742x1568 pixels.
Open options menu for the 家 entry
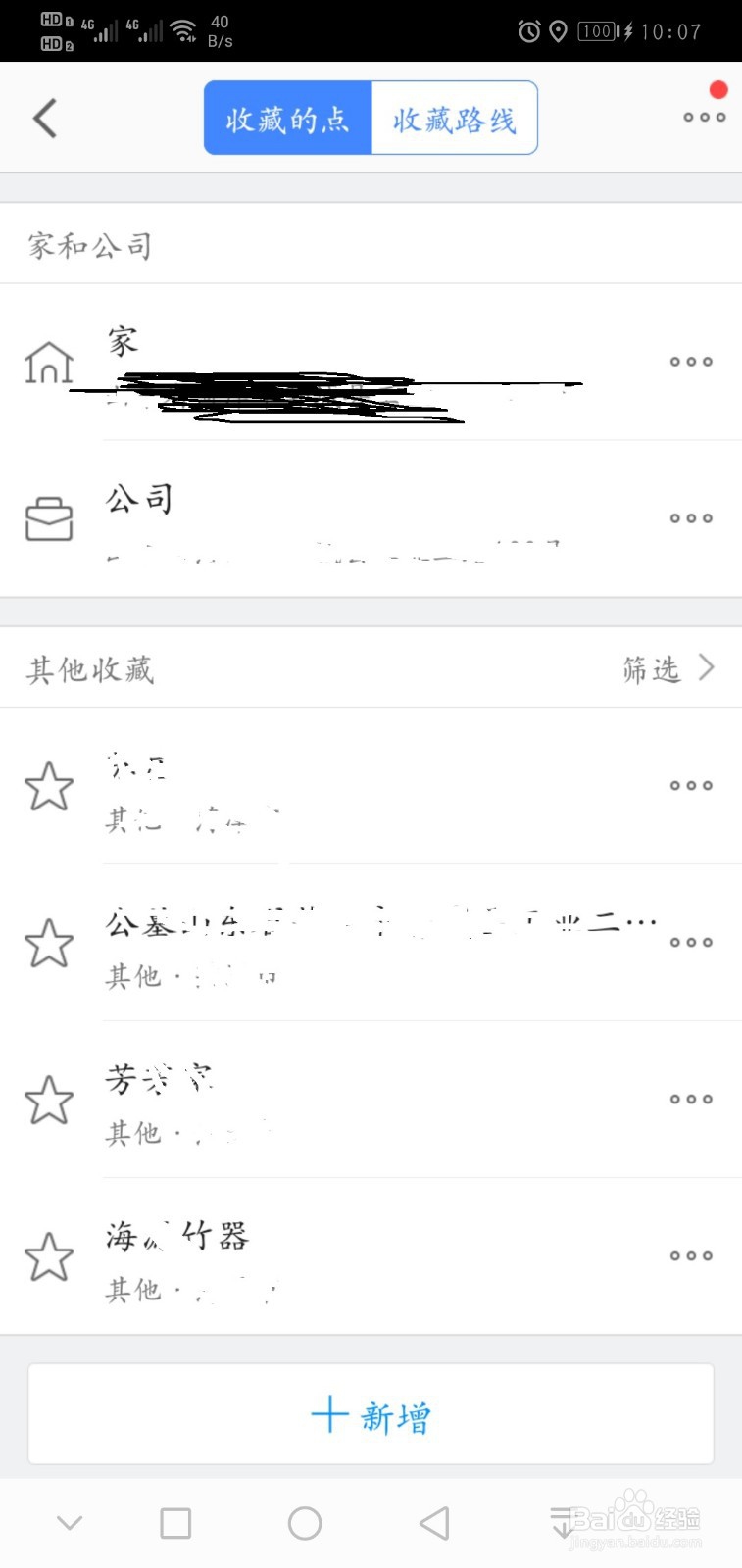(x=691, y=362)
